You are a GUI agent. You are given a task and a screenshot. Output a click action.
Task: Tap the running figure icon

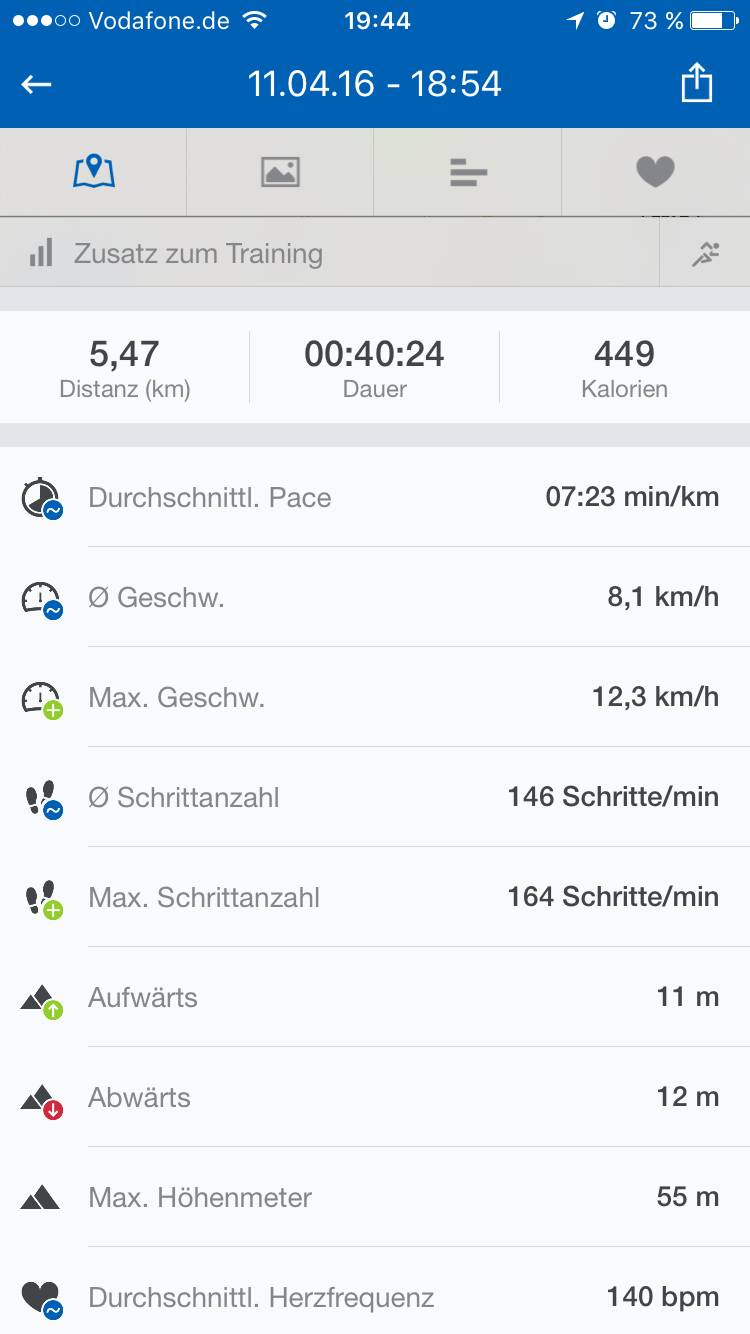(706, 253)
